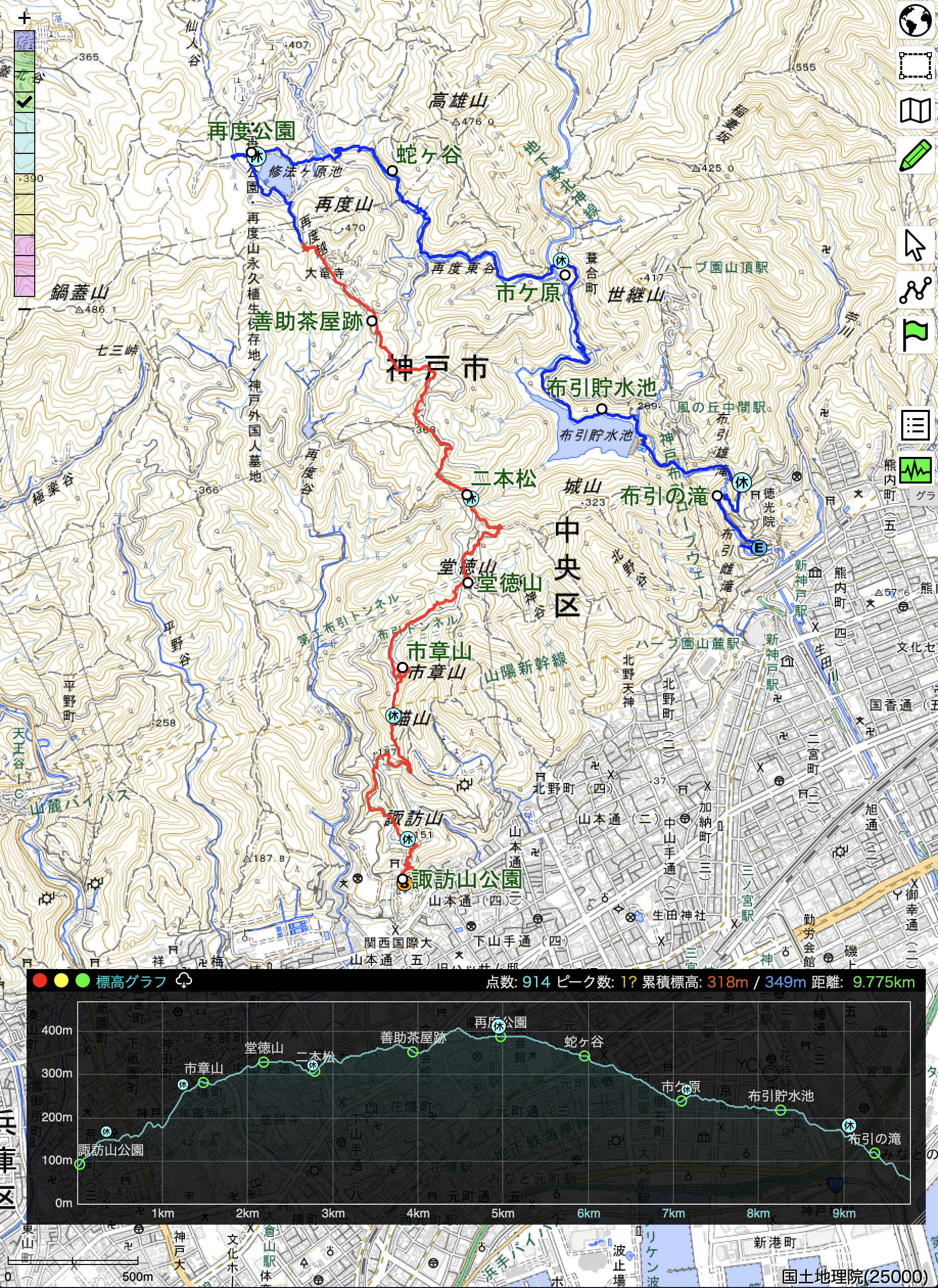Select the 再度公園 waypoint on the map
This screenshot has width=938, height=1288.
click(251, 152)
